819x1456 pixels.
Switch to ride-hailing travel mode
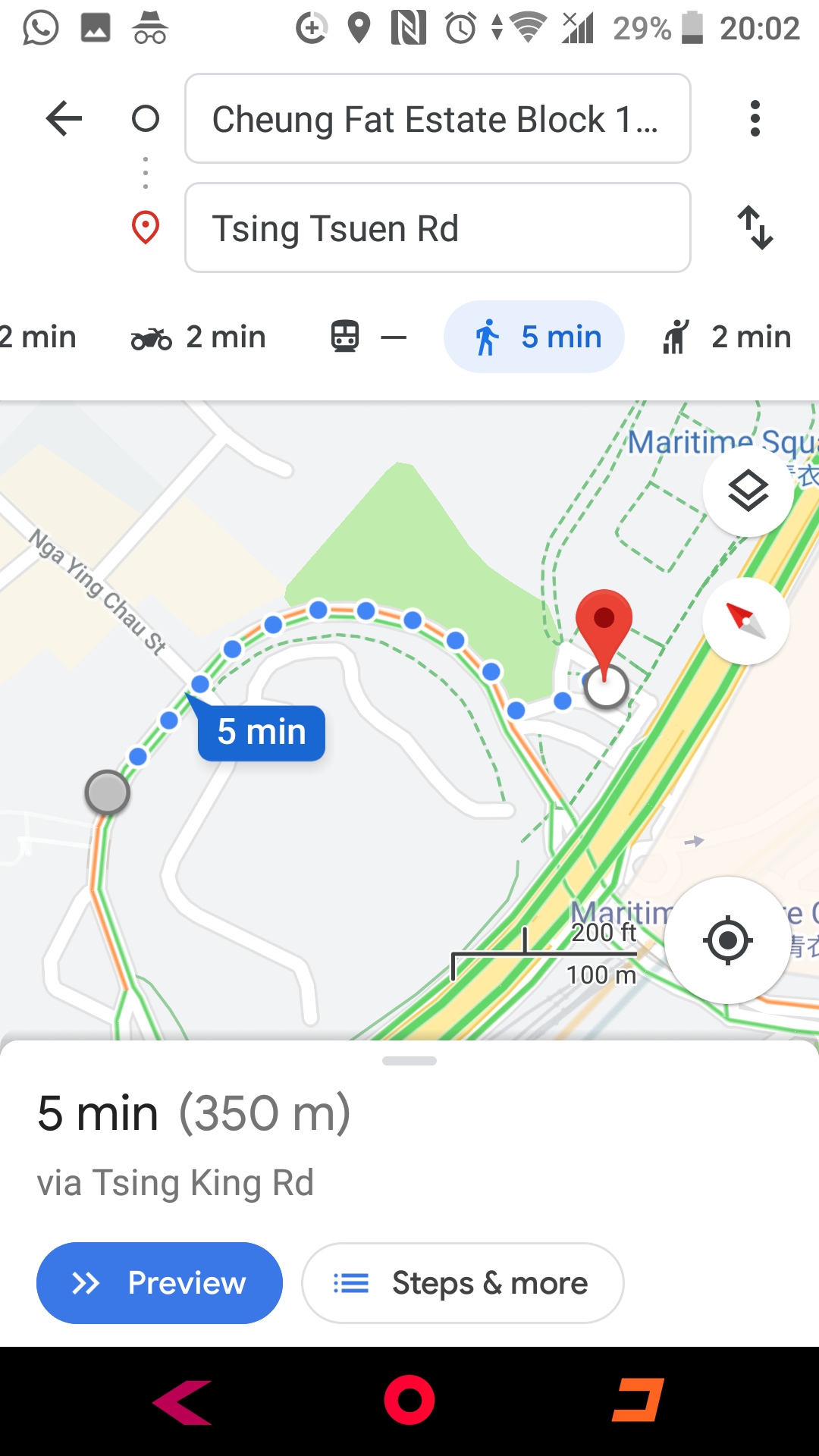726,337
